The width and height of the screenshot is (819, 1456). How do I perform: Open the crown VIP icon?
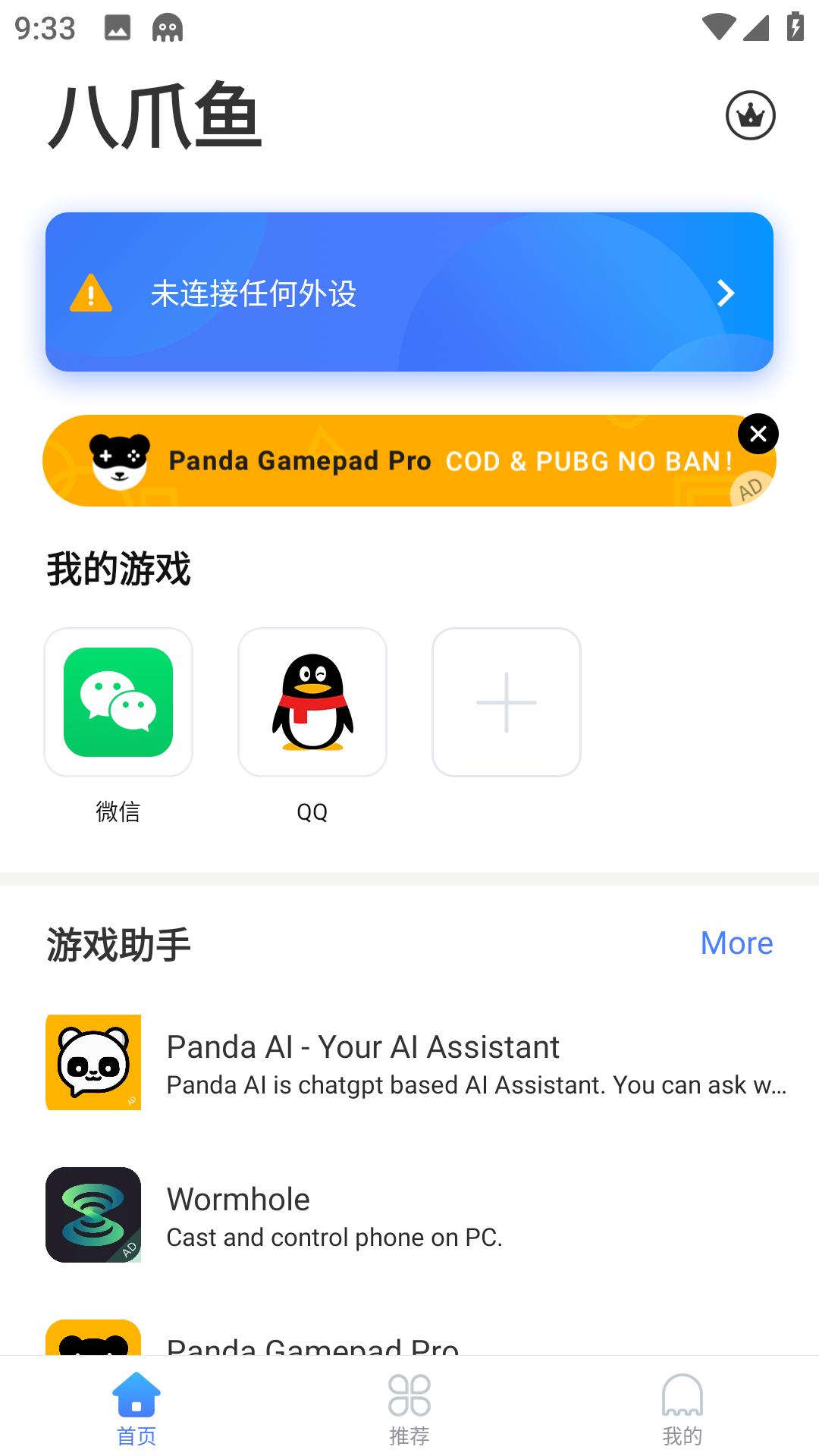point(750,115)
